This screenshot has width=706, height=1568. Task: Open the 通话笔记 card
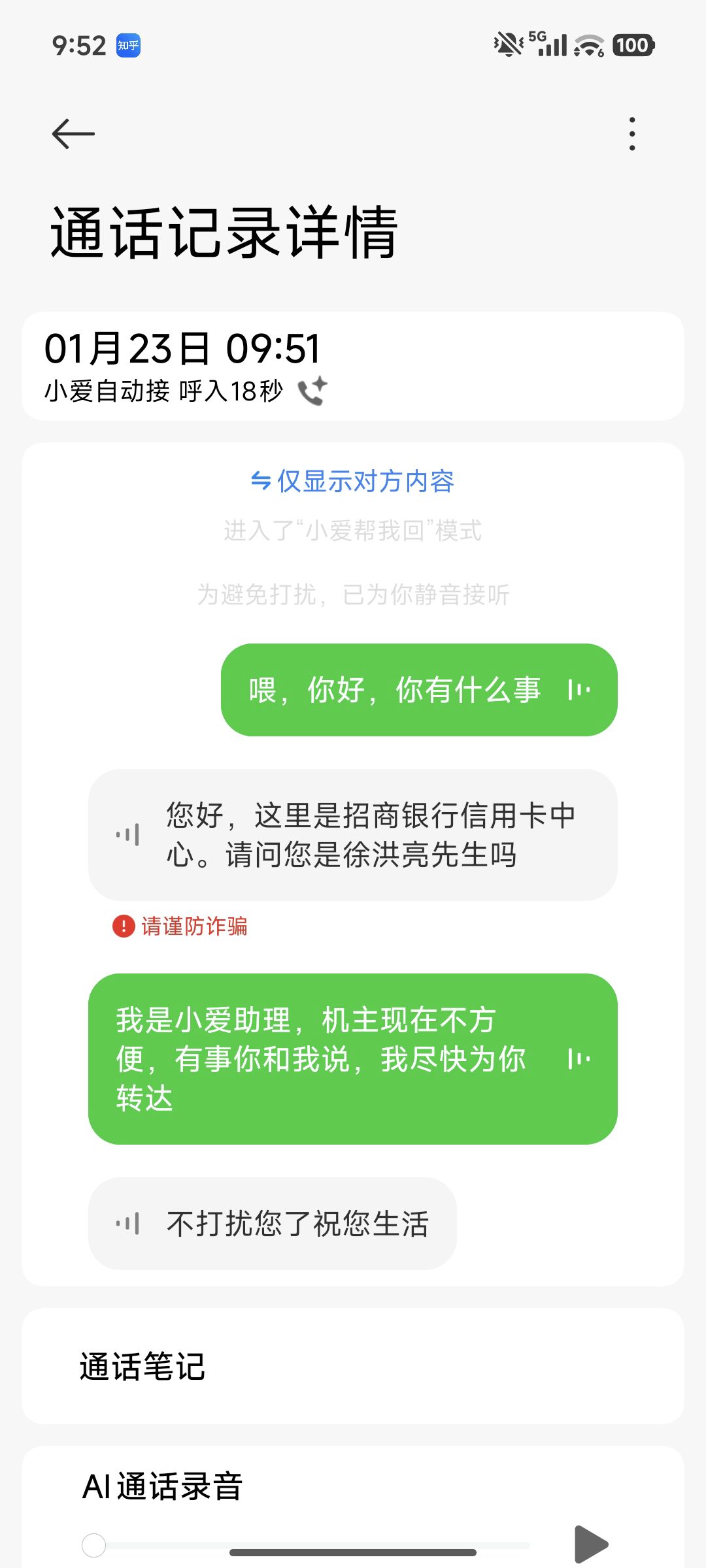click(353, 1366)
